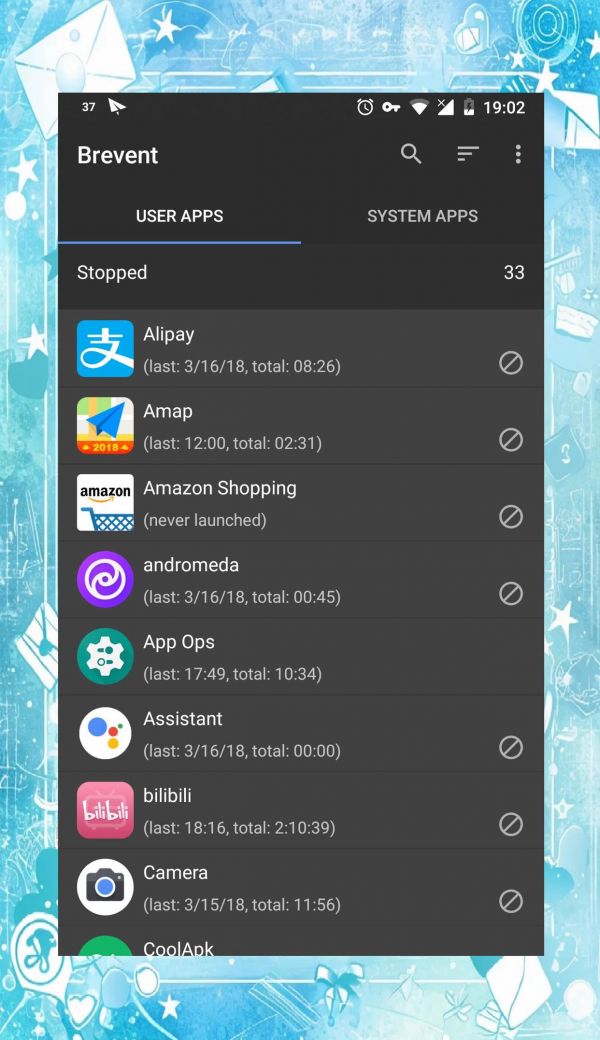Viewport: 600px width, 1040px height.
Task: Choose the Amazon Shopping row
Action: (x=301, y=503)
